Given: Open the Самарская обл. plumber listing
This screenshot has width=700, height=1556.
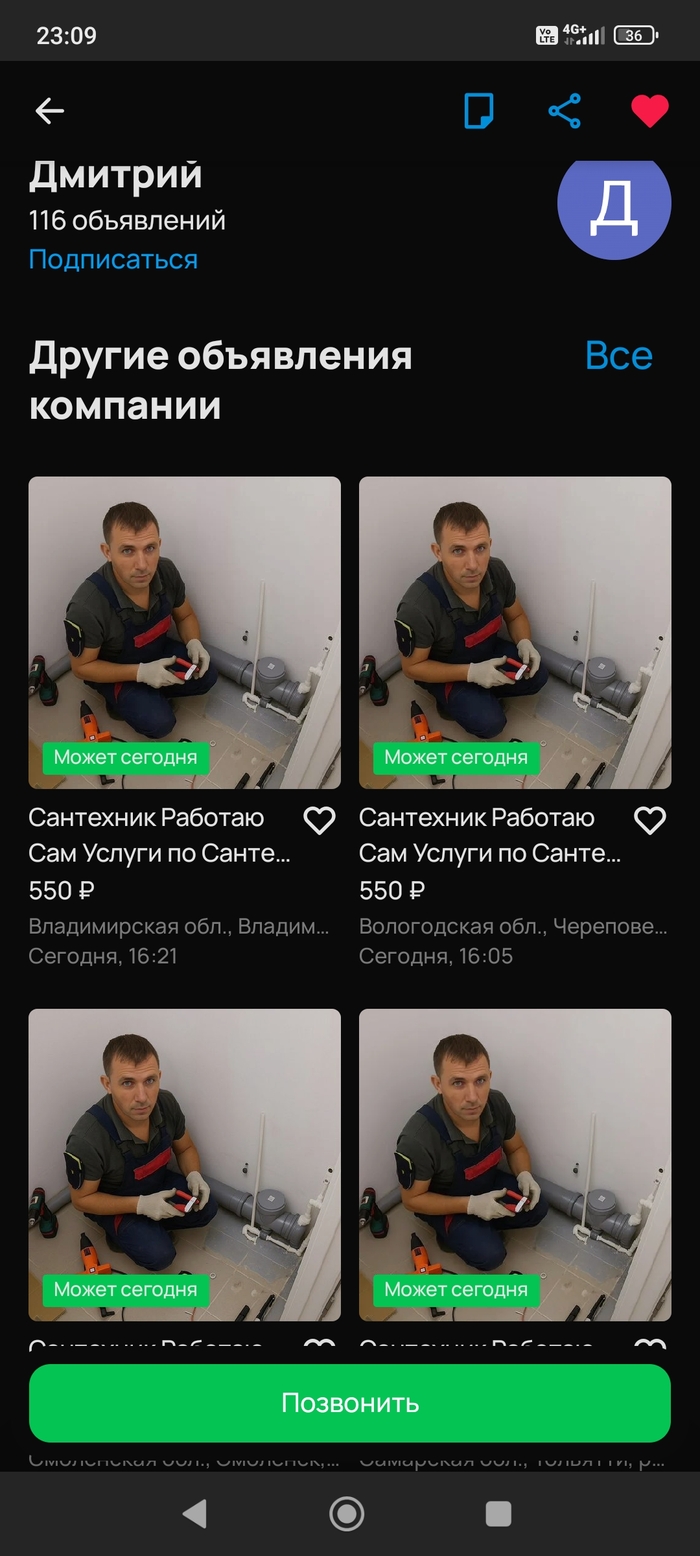Looking at the screenshot, I should (514, 1164).
